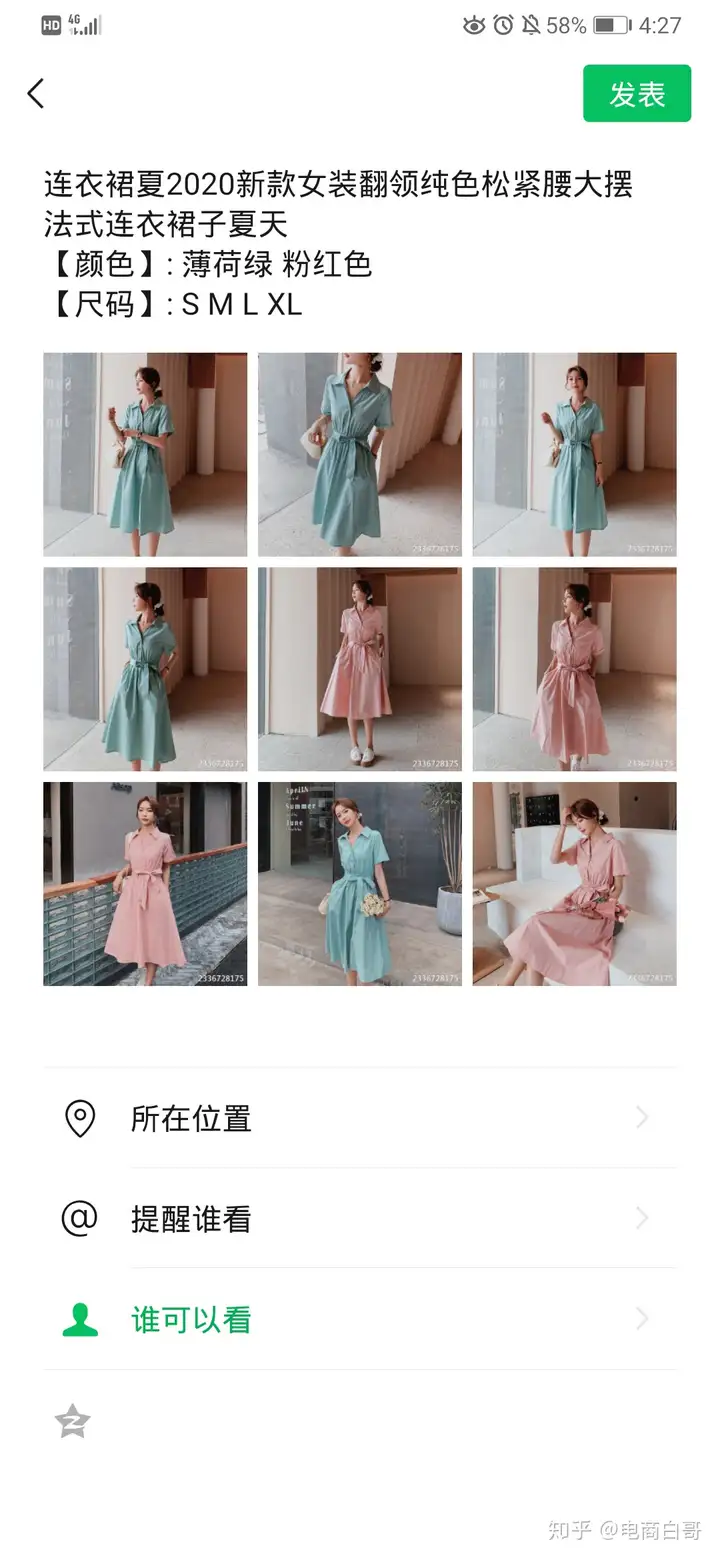Open the pink dress with white sneakers photo

360,669
